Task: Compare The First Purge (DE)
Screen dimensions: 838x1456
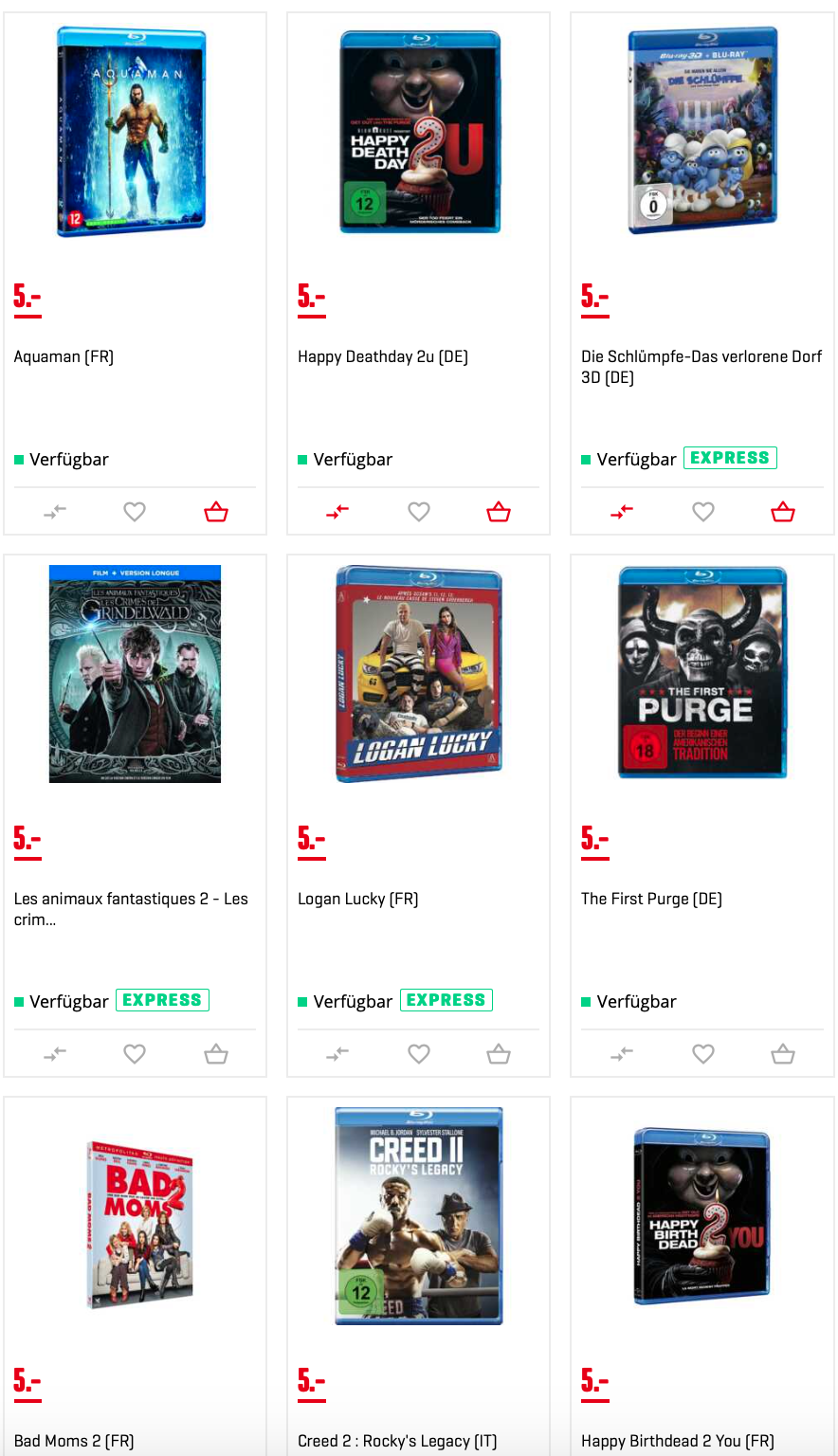Action: pos(622,1054)
